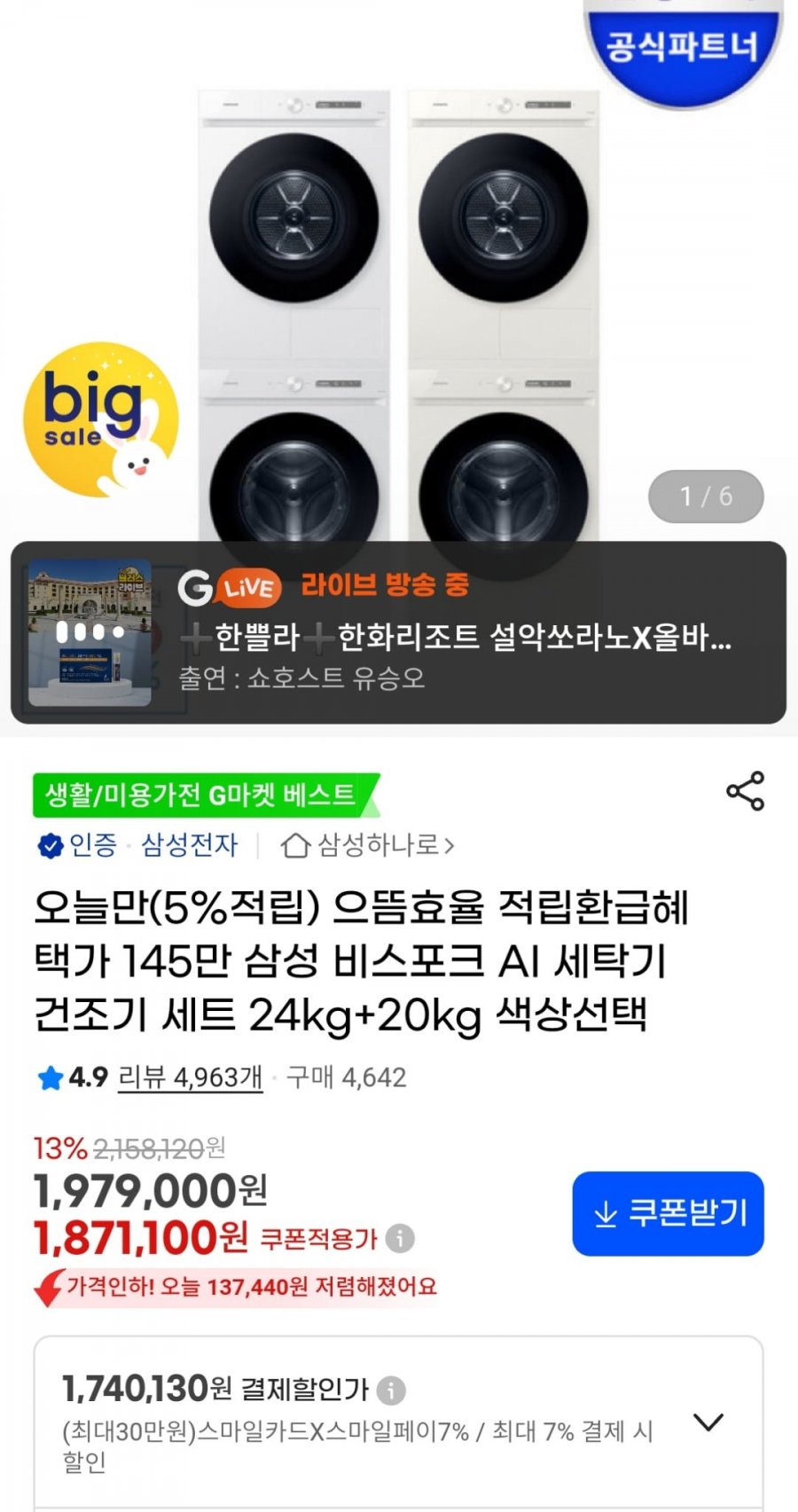The height and width of the screenshot is (1512, 798).
Task: Open the 생활/미용가전 G마켓 베스트 badge
Action: [206, 795]
